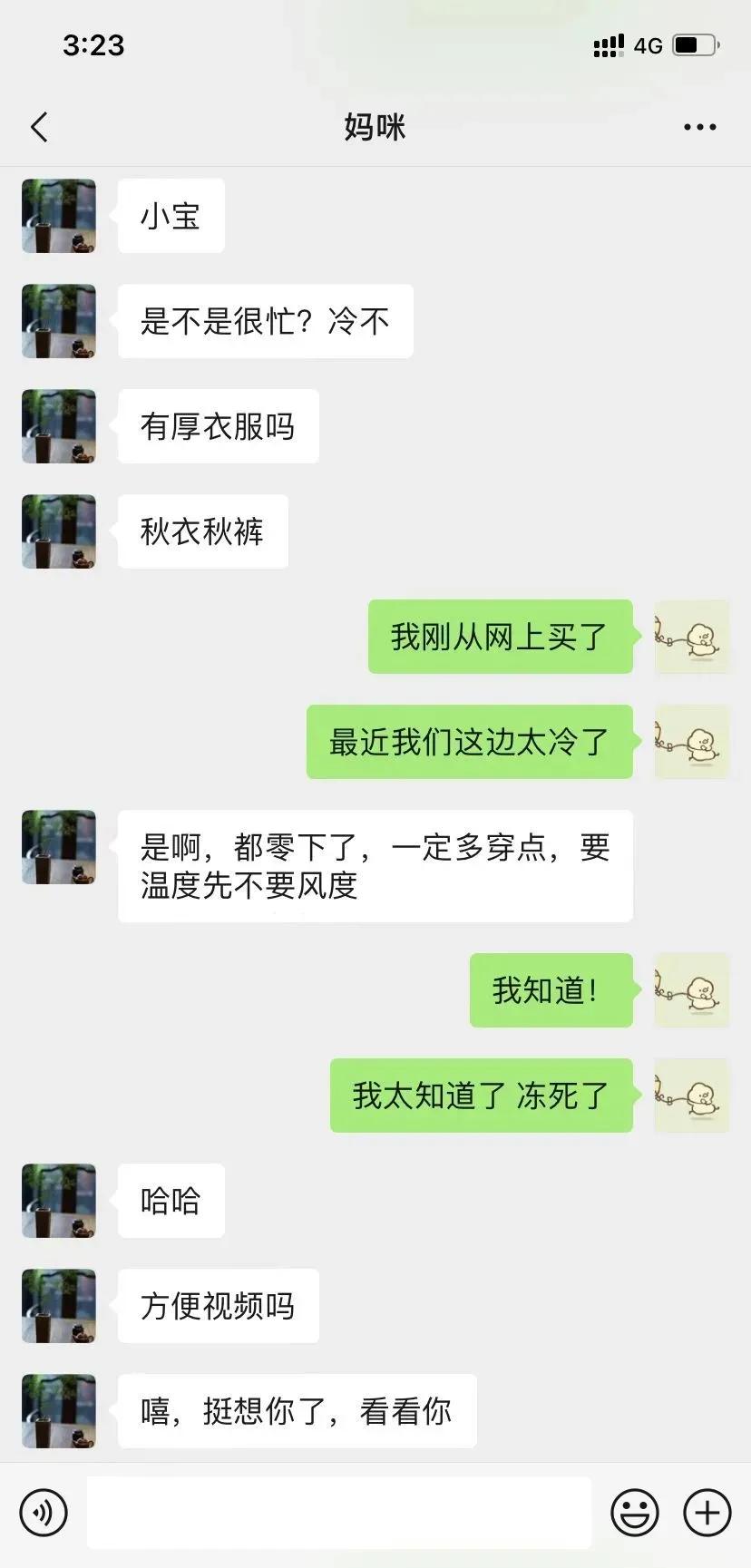The image size is (751, 1568).
Task: Switch to voice message input icon
Action: tap(44, 1512)
